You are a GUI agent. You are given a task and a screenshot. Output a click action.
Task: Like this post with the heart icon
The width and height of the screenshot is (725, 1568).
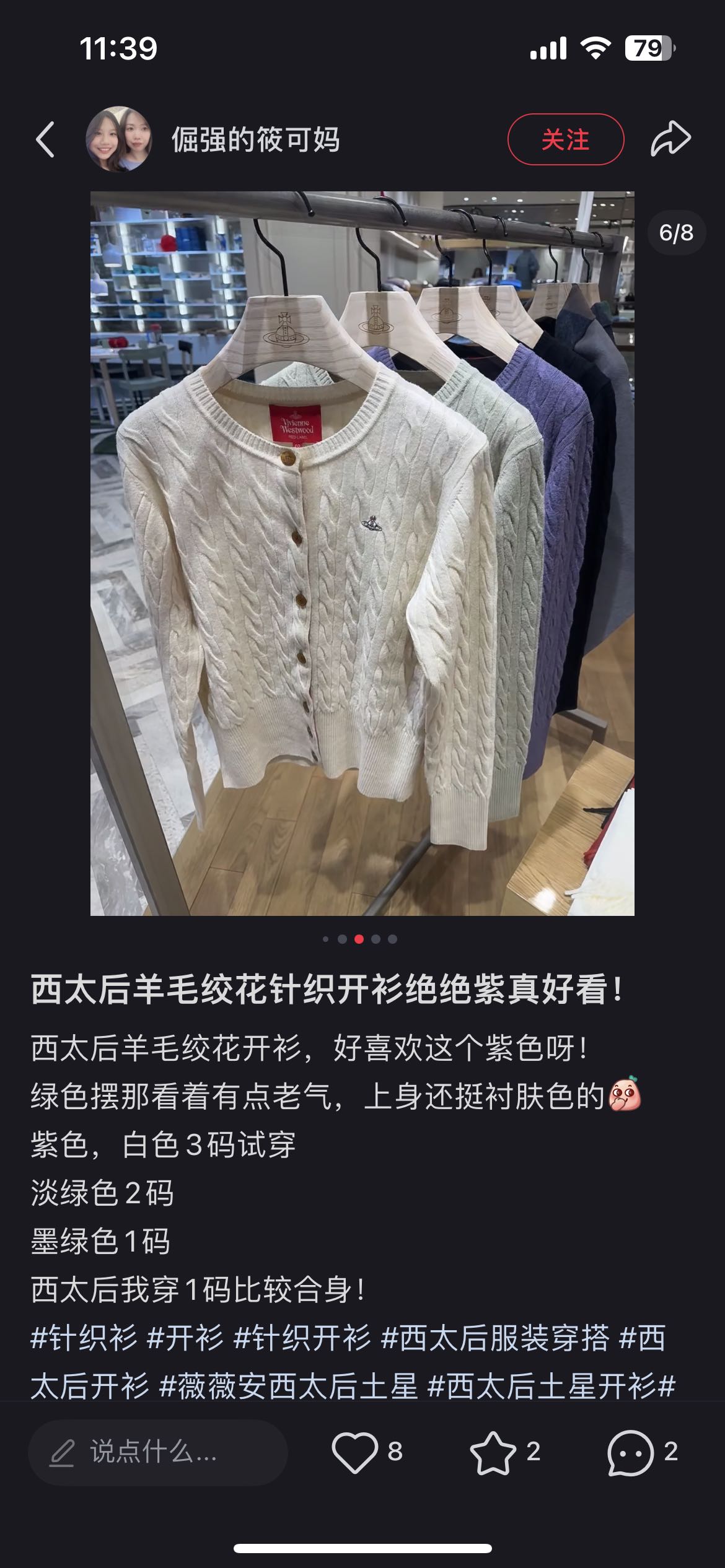355,1452
